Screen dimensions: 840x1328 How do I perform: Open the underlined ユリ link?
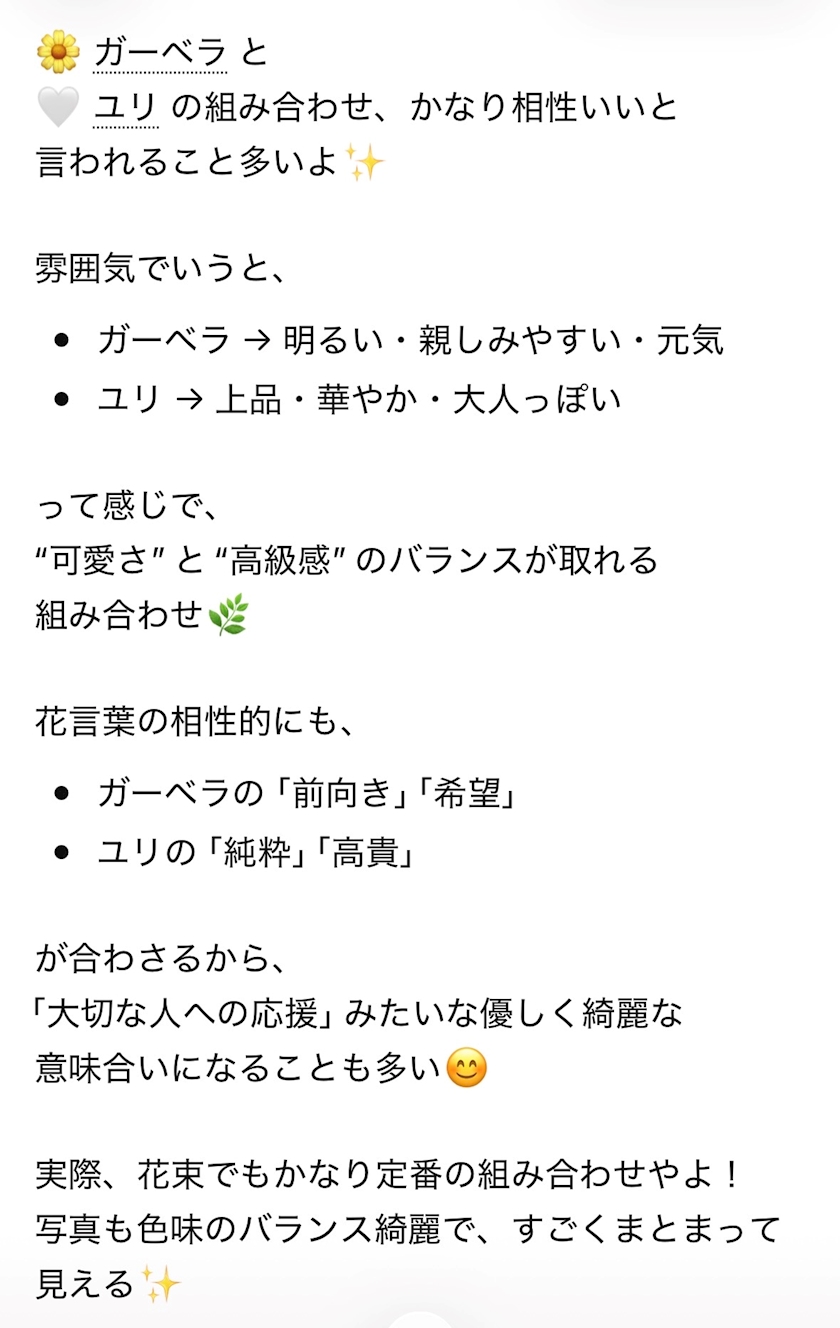[x=127, y=108]
